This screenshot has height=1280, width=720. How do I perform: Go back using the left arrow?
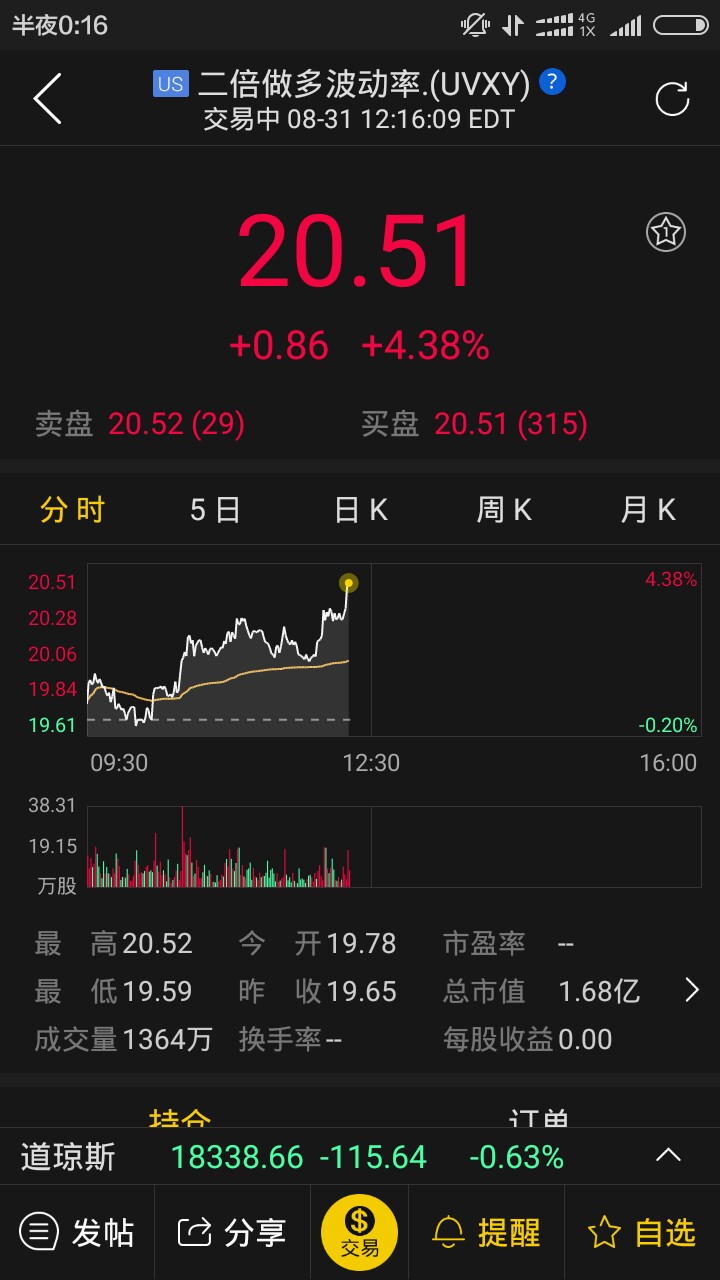[47, 99]
